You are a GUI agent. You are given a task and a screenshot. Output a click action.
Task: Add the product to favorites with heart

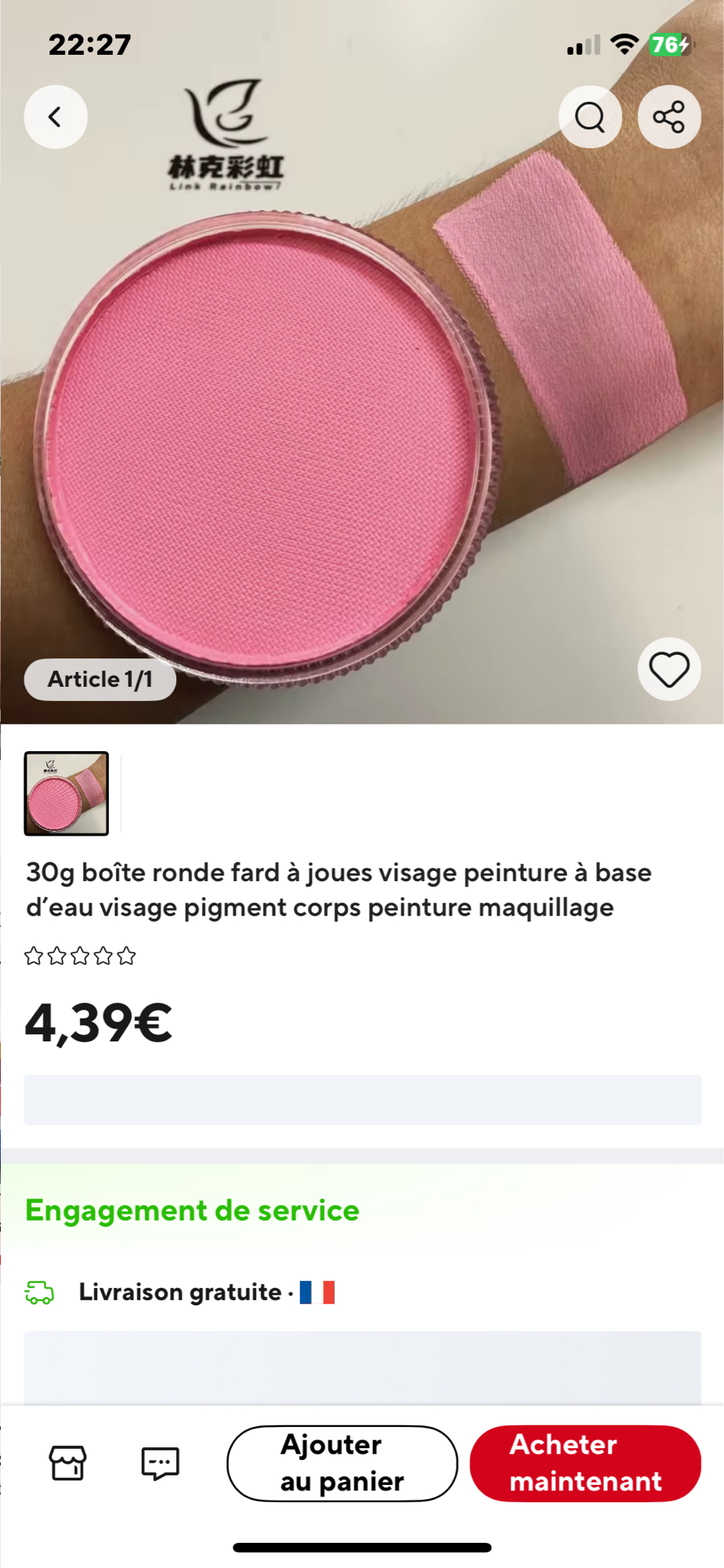pyautogui.click(x=669, y=670)
